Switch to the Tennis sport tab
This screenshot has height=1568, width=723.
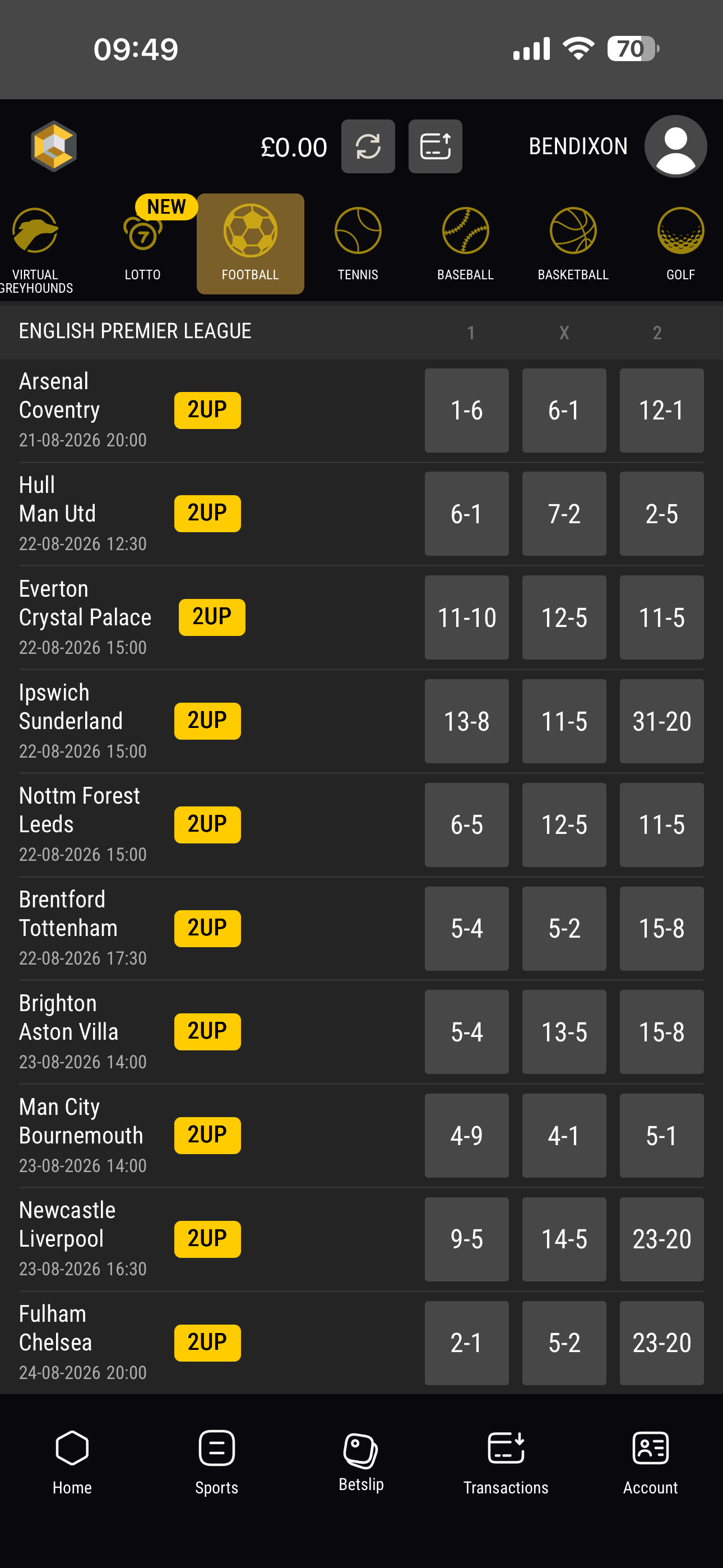358,244
